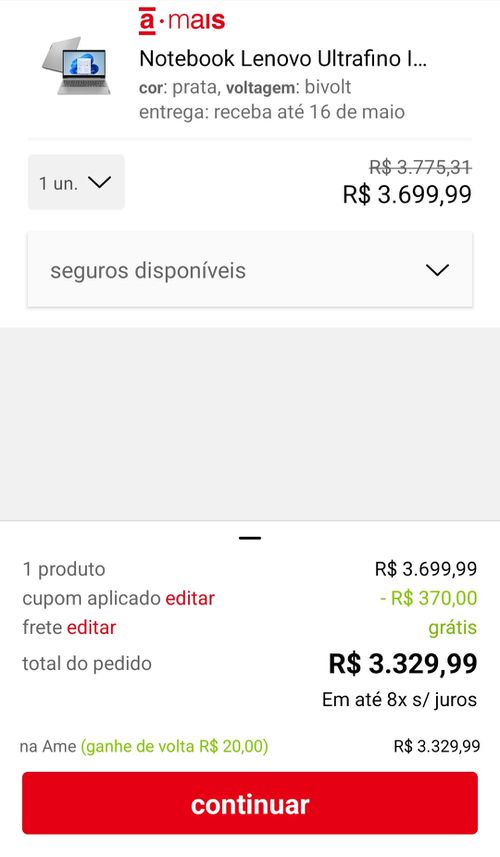This screenshot has width=500, height=857.
Task: Open the 1 un. quantity dropdown
Action: coord(76,182)
